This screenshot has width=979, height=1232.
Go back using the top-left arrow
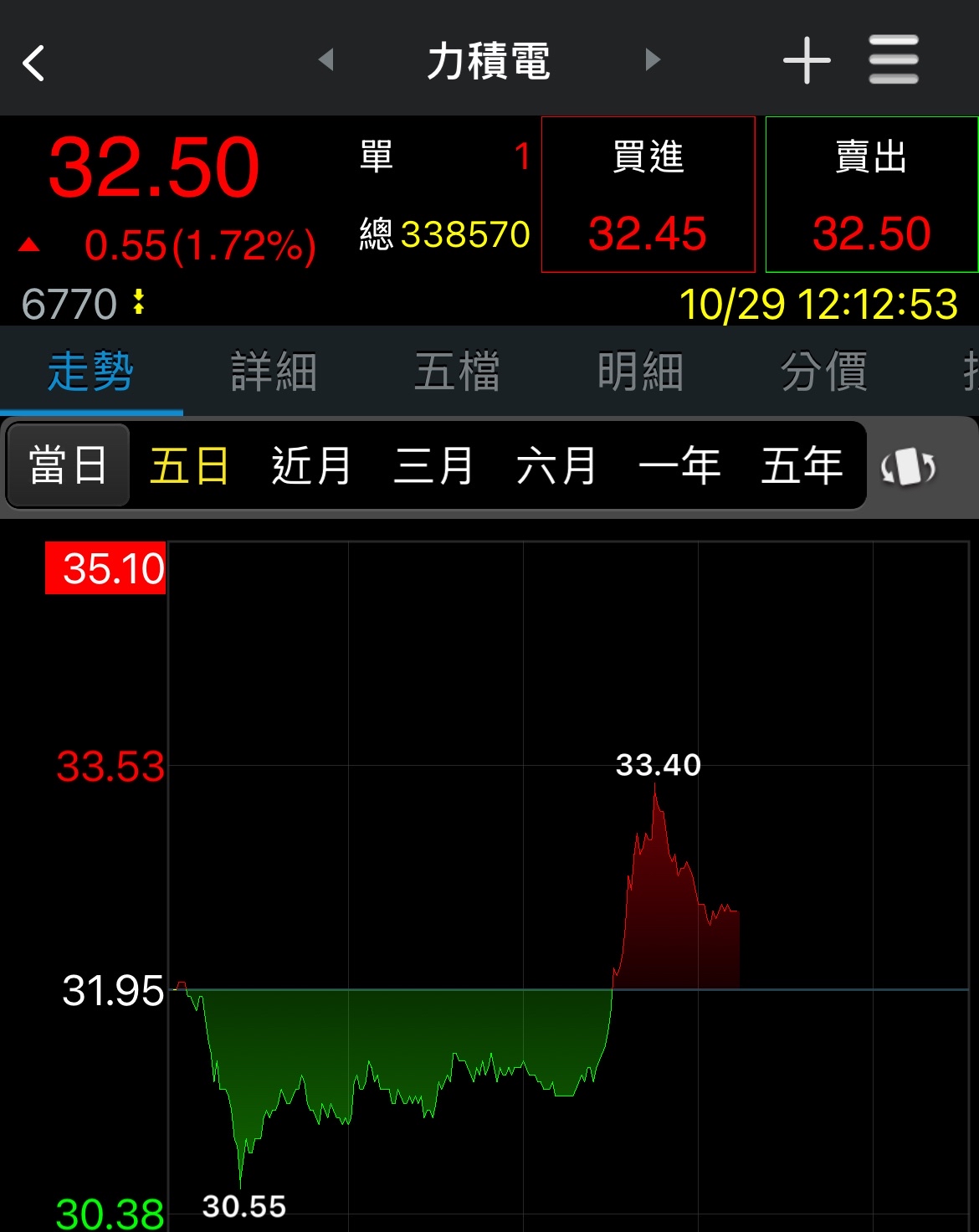click(33, 63)
